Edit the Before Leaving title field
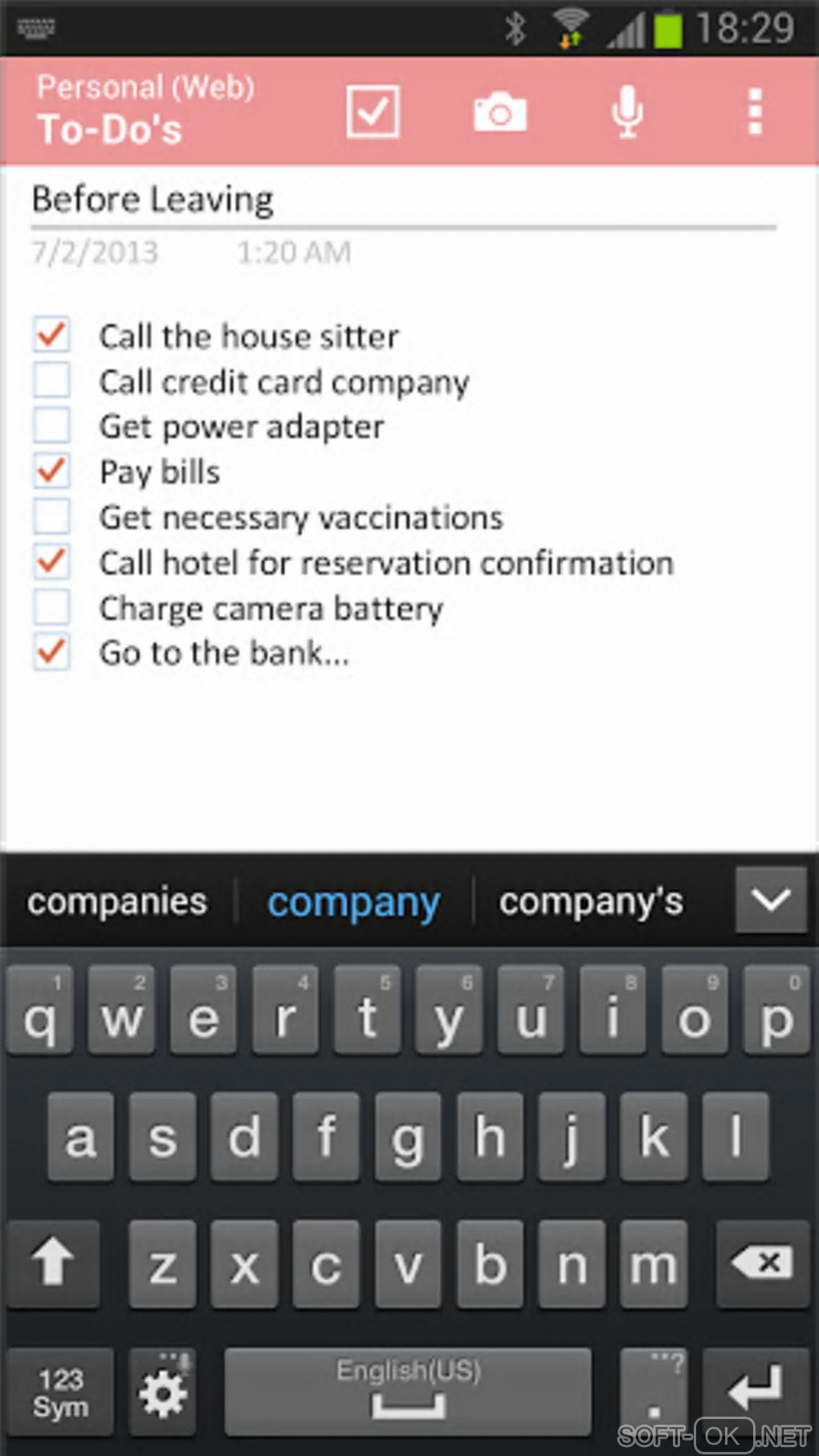 pyautogui.click(x=401, y=200)
